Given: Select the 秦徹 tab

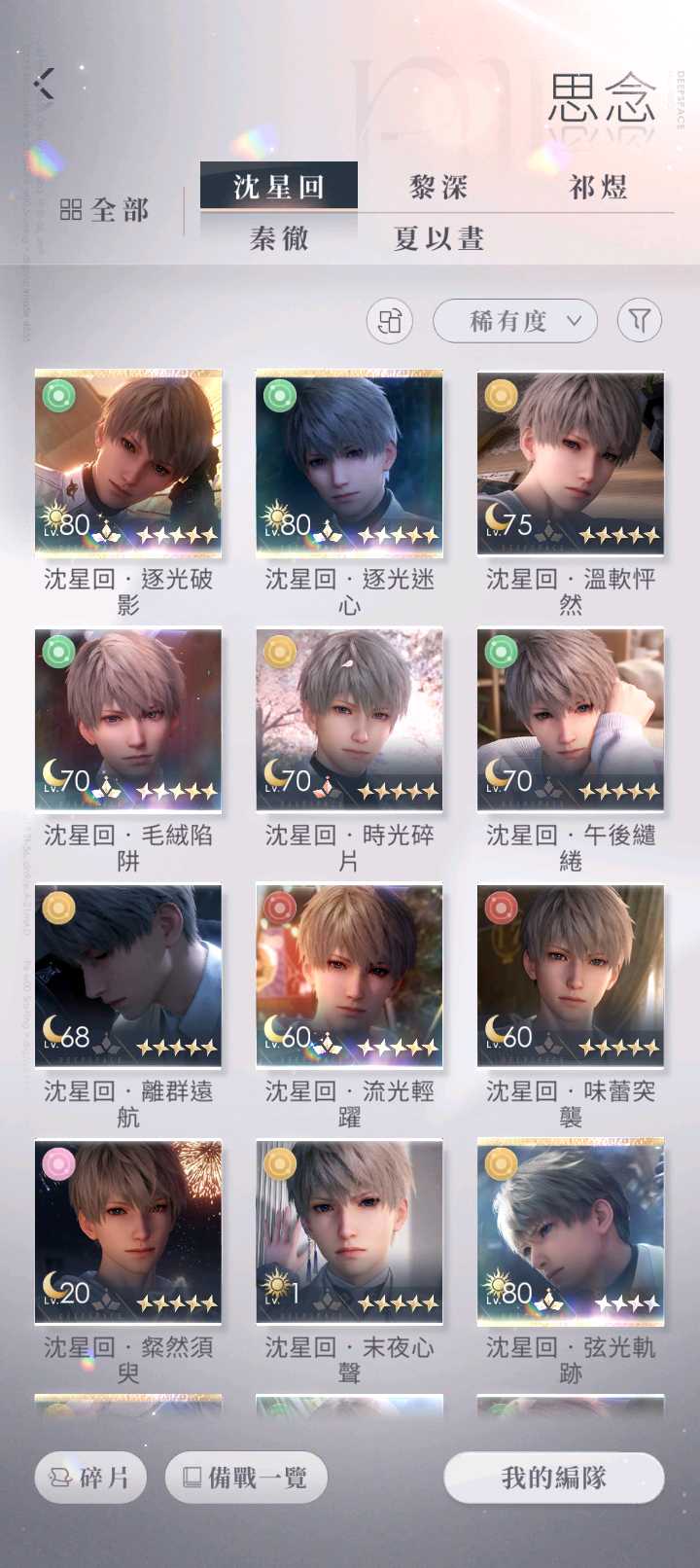Looking at the screenshot, I should (x=279, y=238).
